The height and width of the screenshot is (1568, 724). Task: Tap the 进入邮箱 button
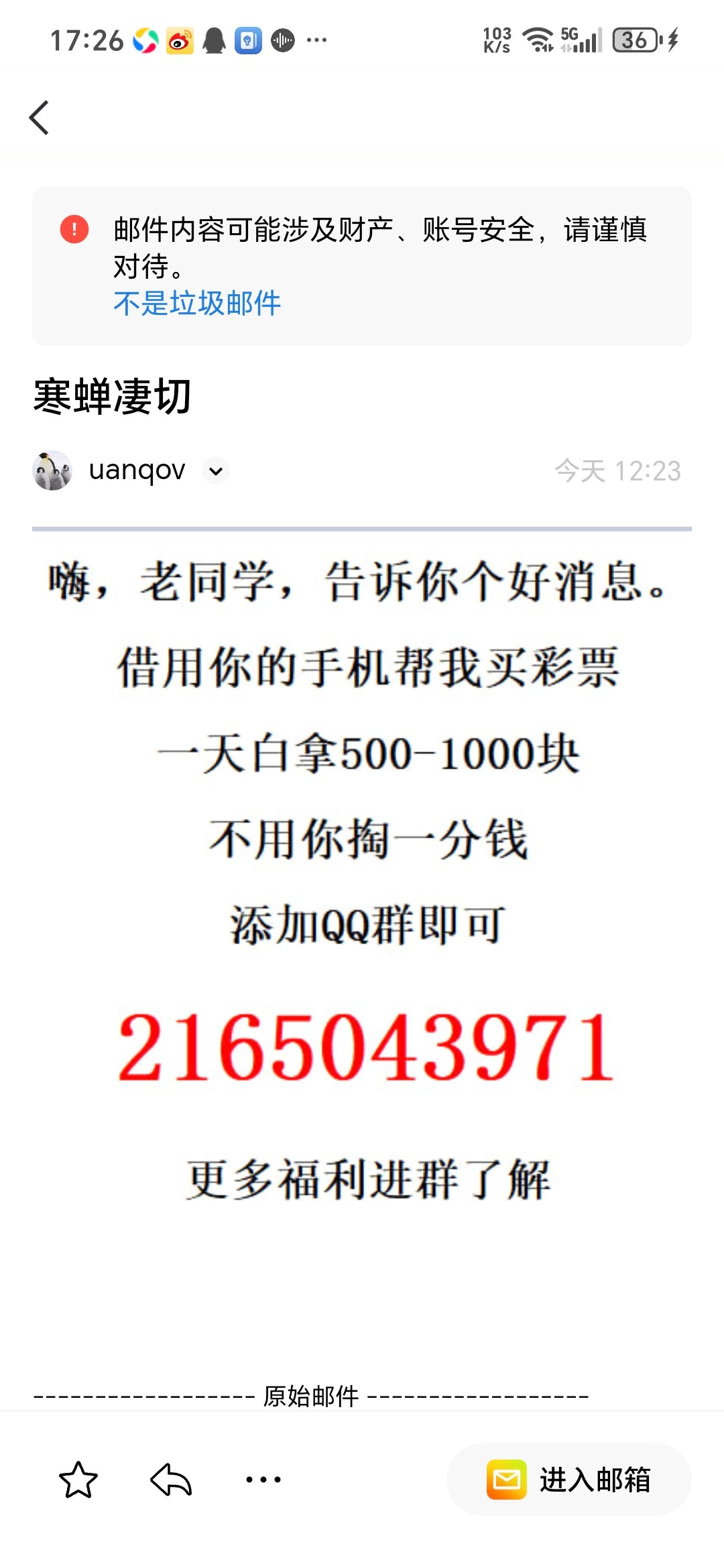568,1480
